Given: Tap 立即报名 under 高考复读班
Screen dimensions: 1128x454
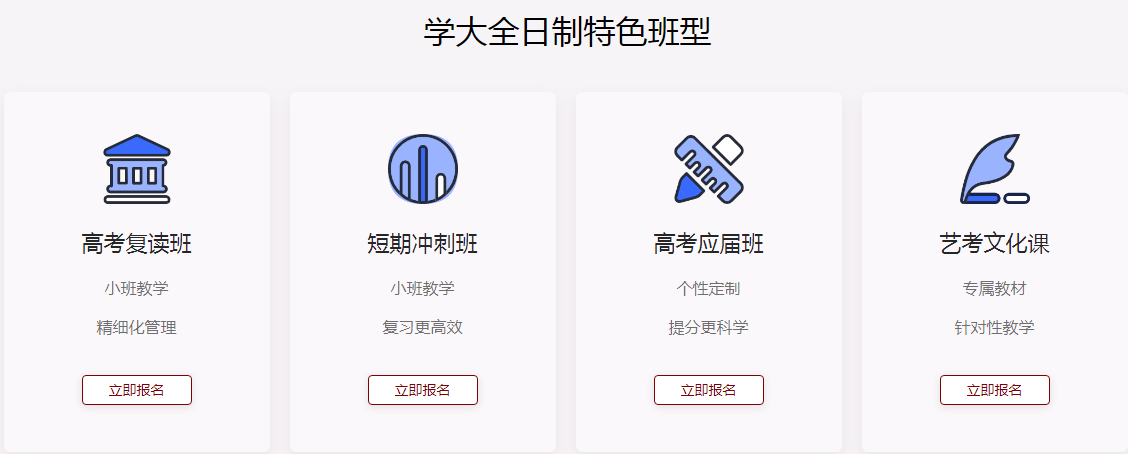Looking at the screenshot, I should (x=137, y=390).
